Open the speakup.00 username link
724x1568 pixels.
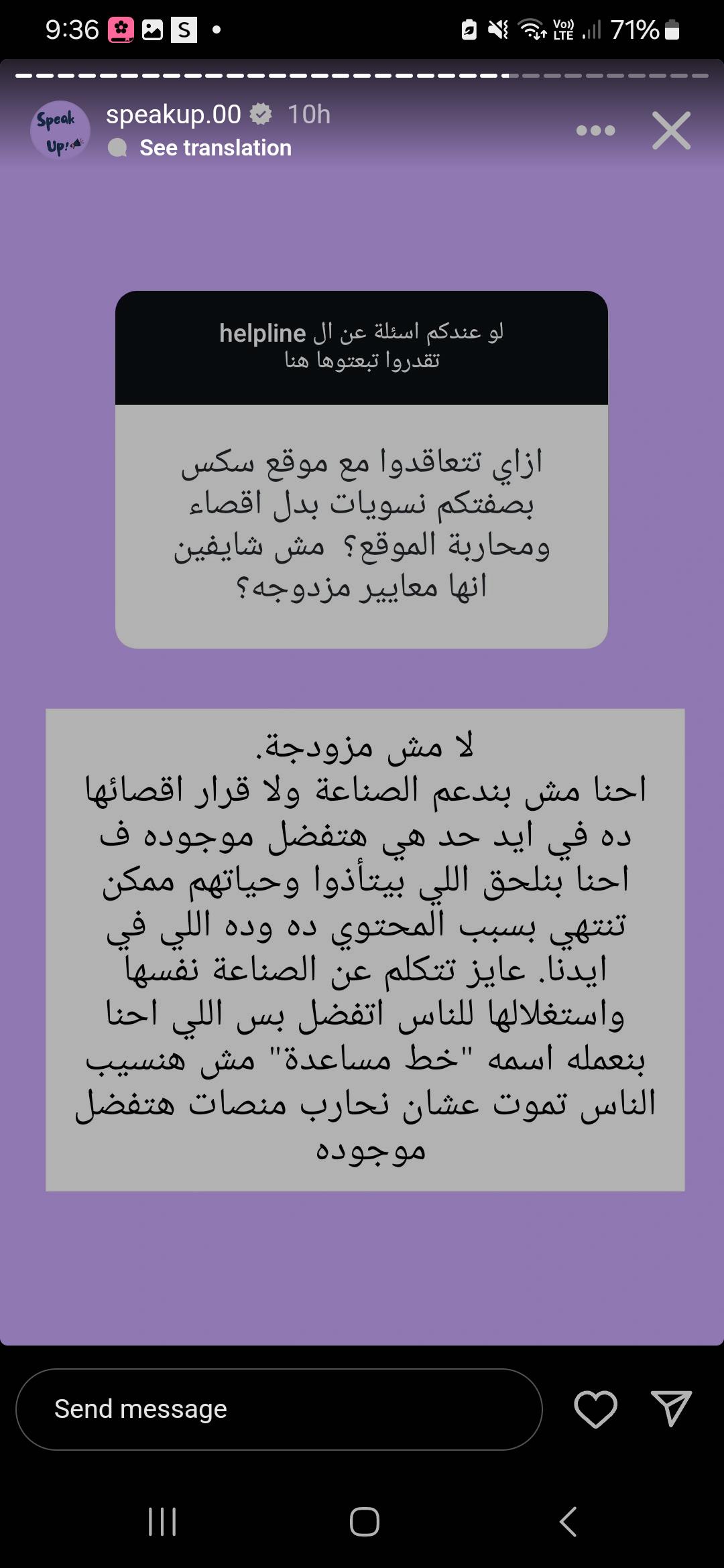click(173, 115)
